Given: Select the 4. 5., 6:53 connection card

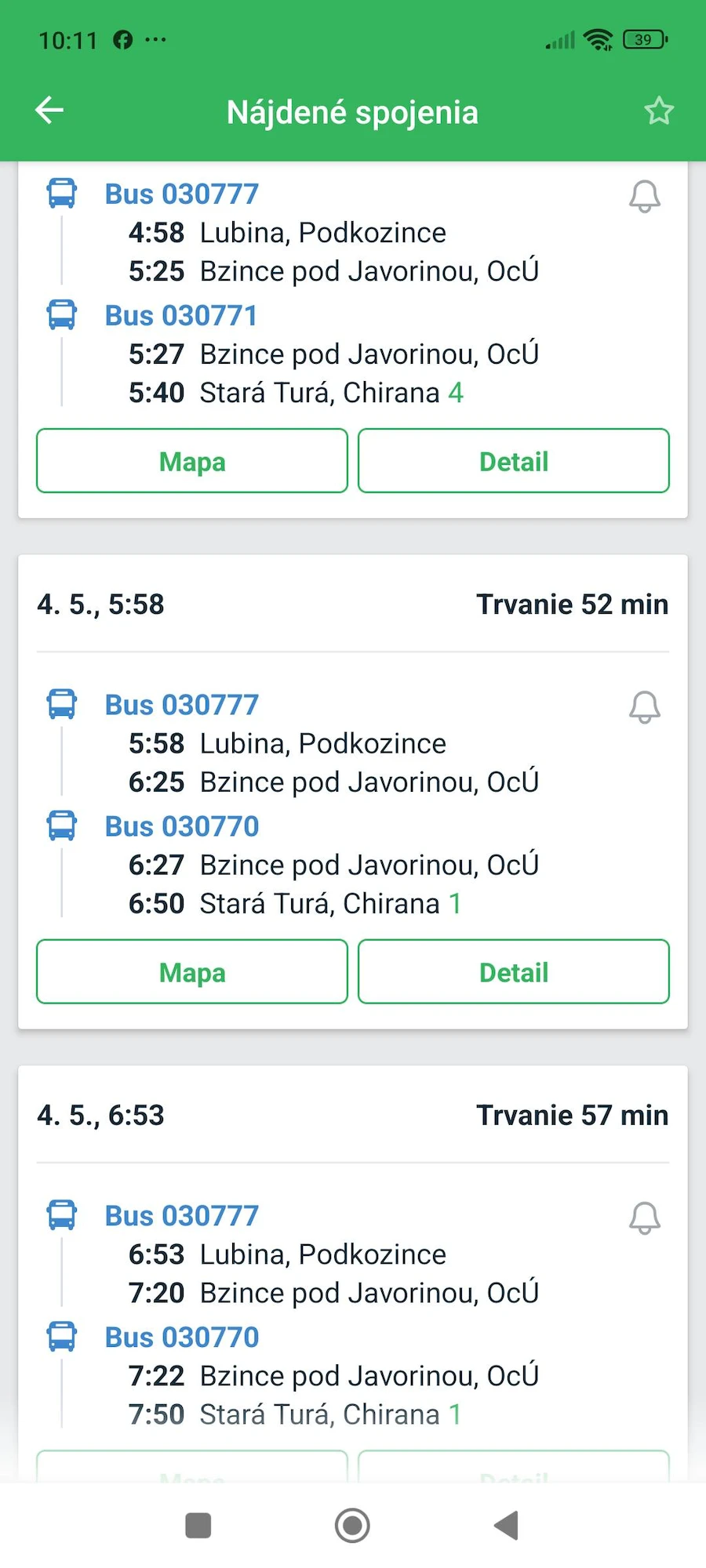Looking at the screenshot, I should click(x=353, y=1116).
